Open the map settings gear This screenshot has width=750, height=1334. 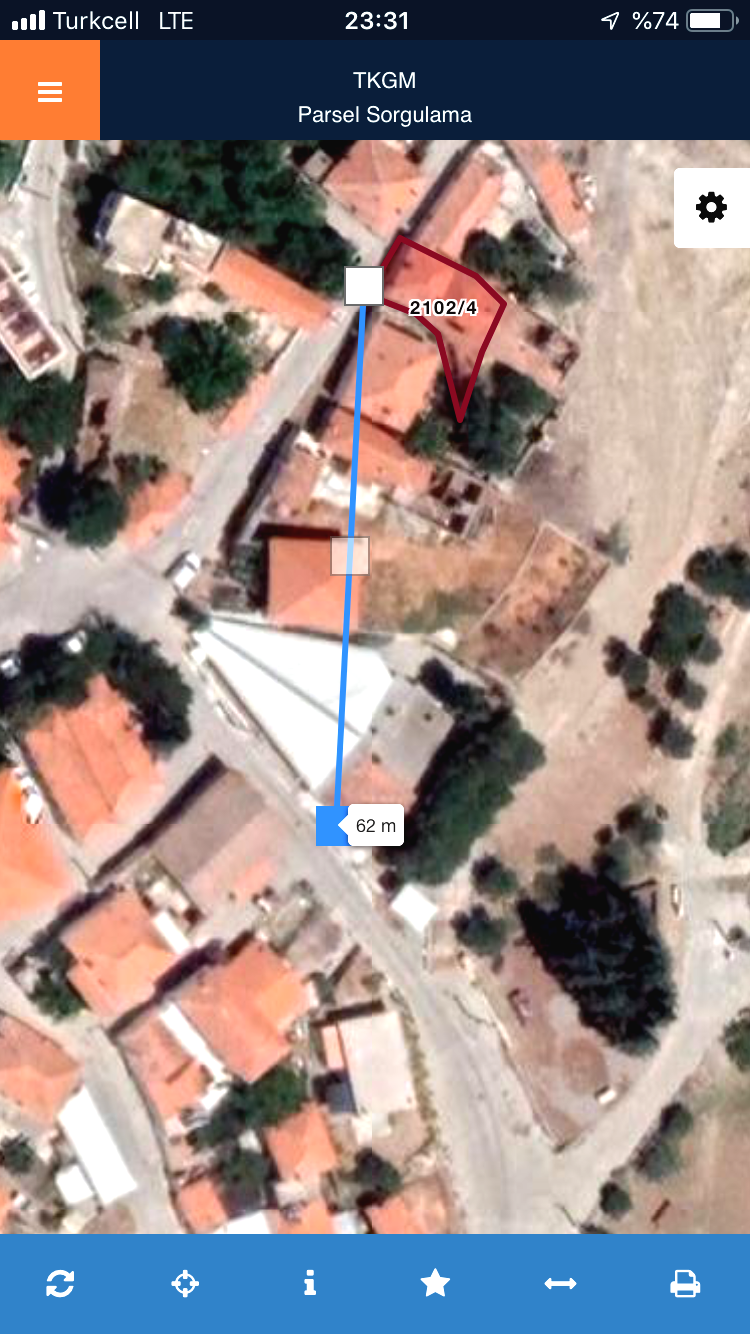point(711,207)
